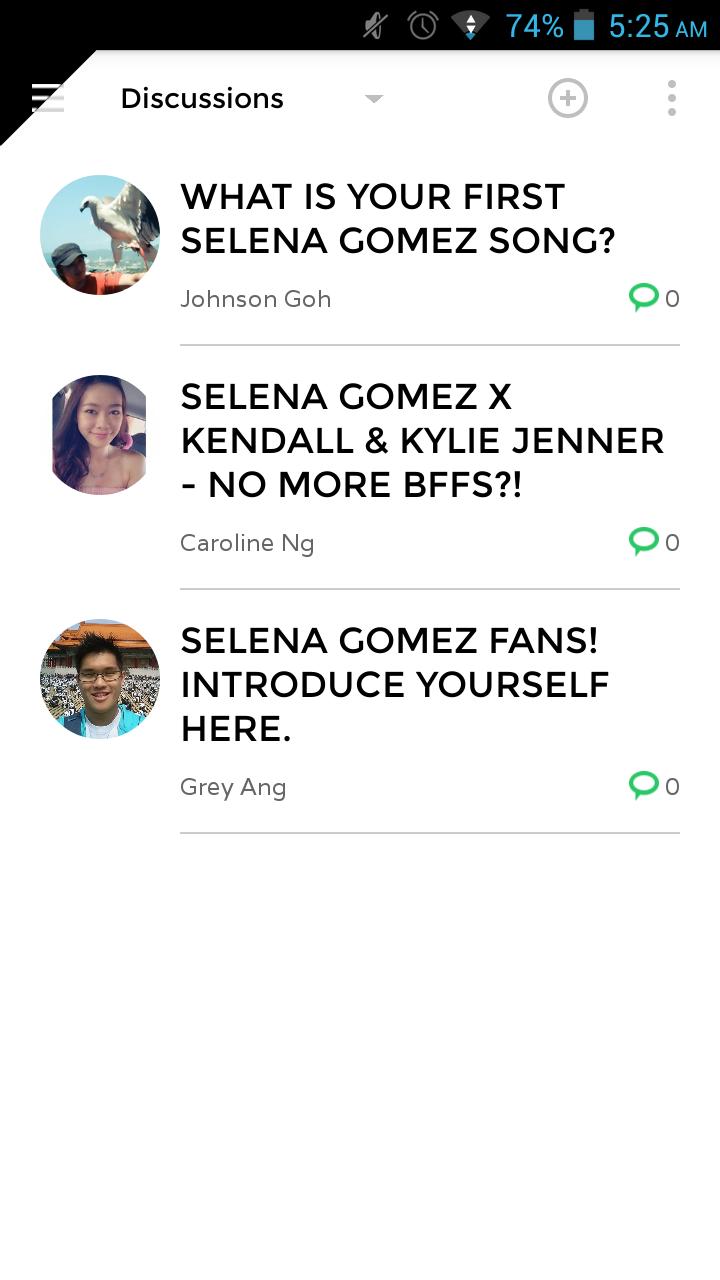
Task: Check the battery indicator in the status bar
Action: (x=583, y=25)
